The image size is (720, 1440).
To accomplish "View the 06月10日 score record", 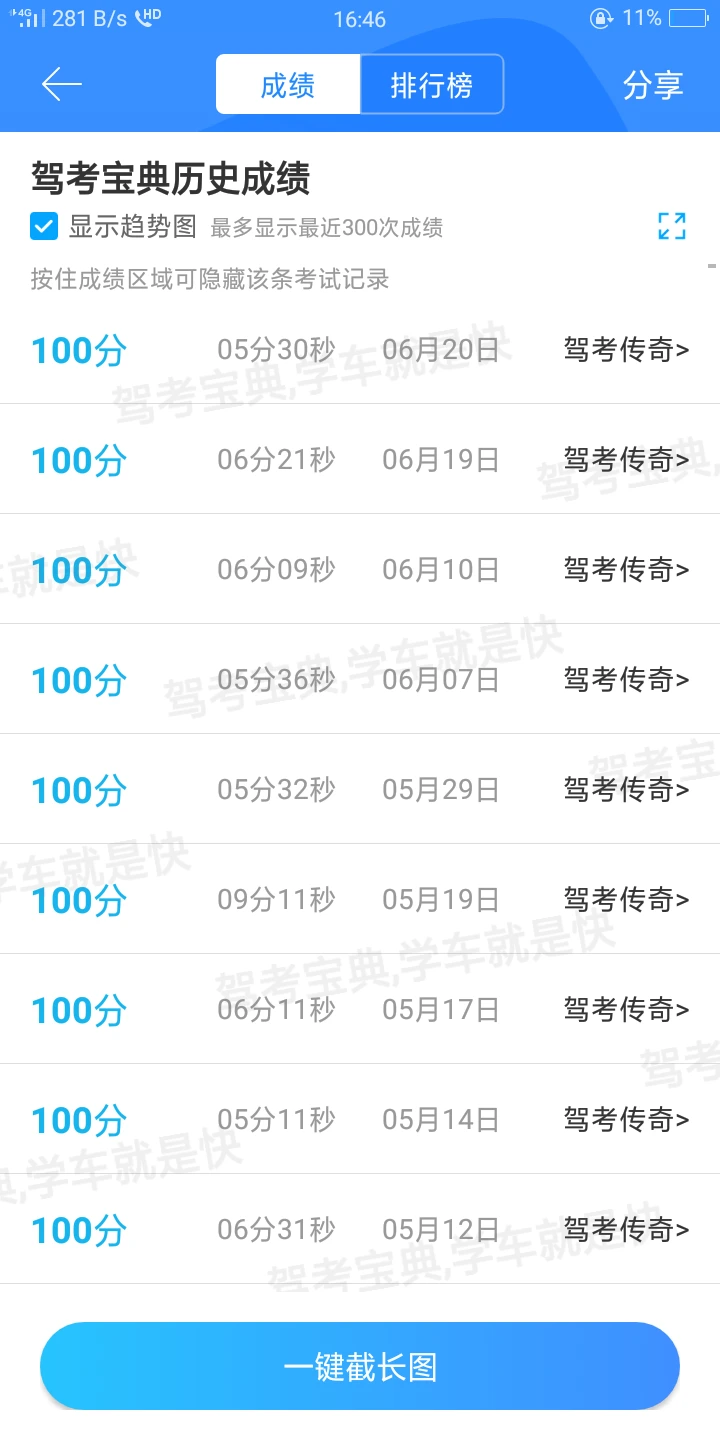I will pyautogui.click(x=360, y=570).
